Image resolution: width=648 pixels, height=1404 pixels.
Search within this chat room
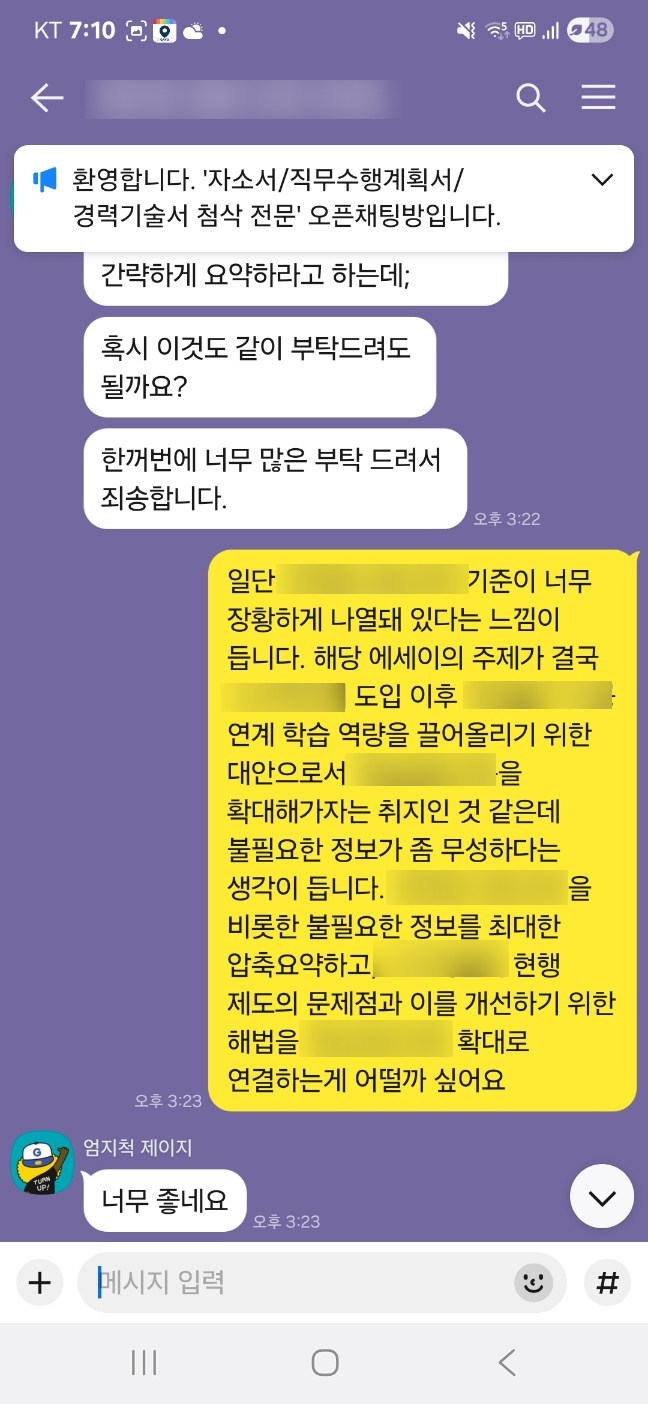530,98
